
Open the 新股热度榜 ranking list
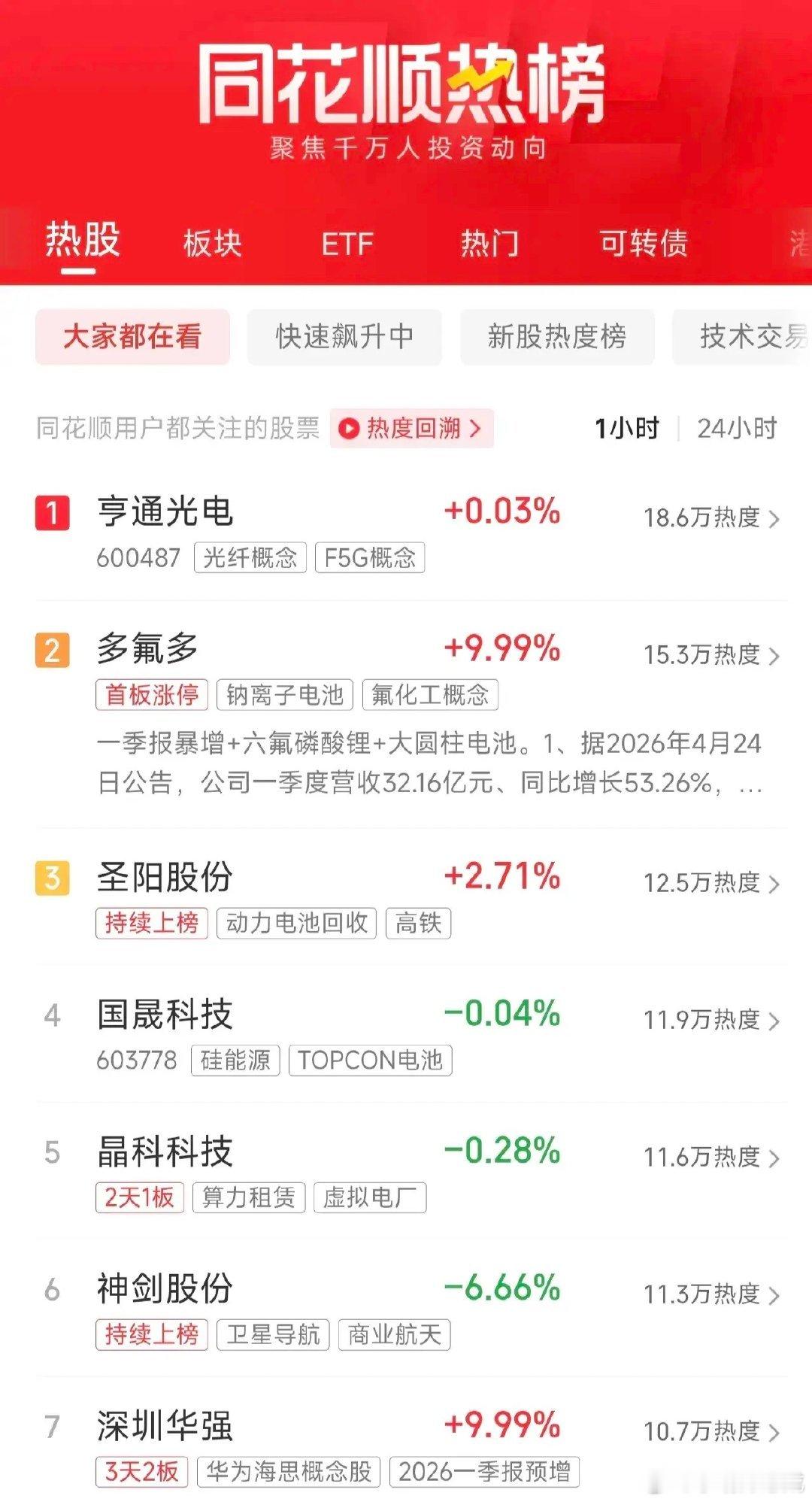(x=556, y=337)
